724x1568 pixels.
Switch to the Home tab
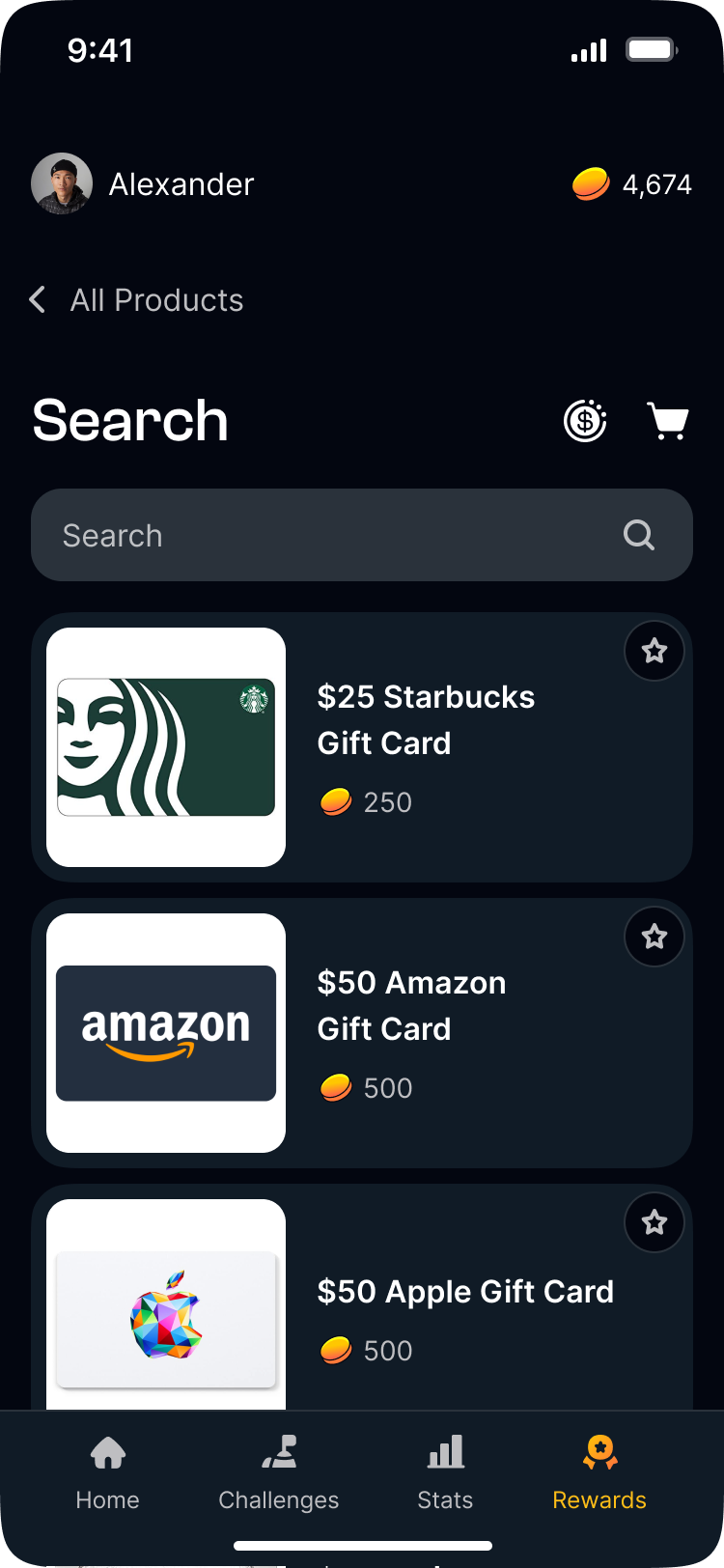coord(107,1471)
